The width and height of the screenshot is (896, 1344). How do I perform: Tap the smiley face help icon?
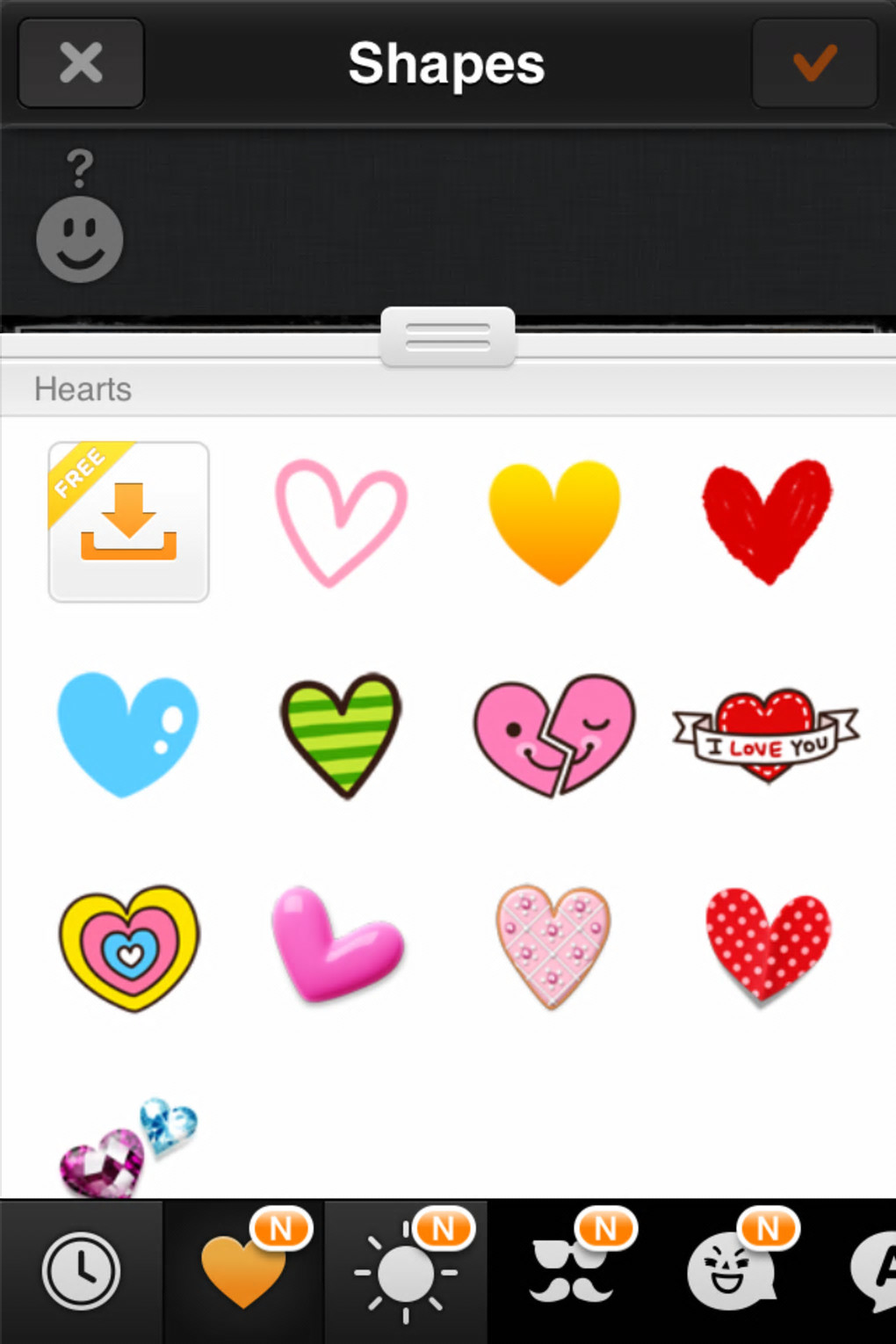click(x=79, y=238)
